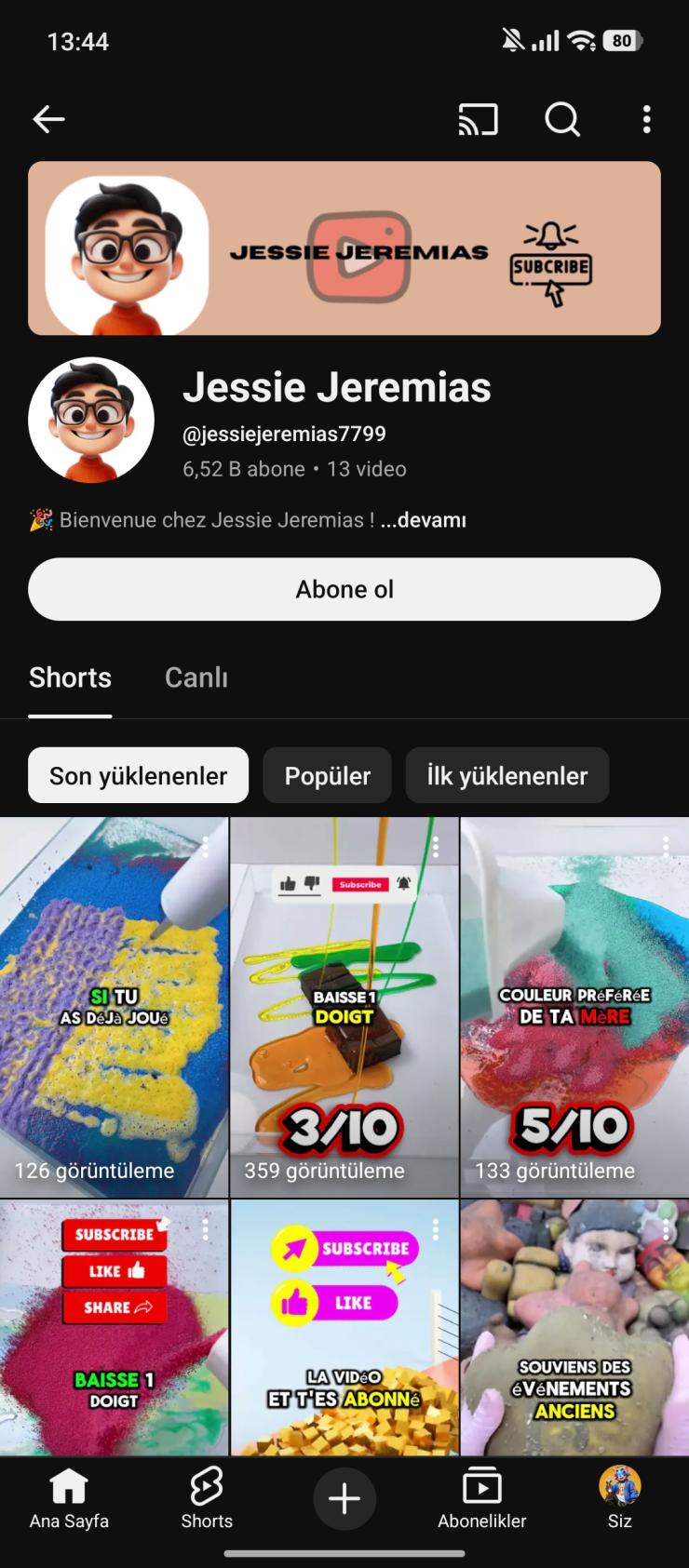Open the create plus button
The image size is (689, 1568).
[x=344, y=1498]
